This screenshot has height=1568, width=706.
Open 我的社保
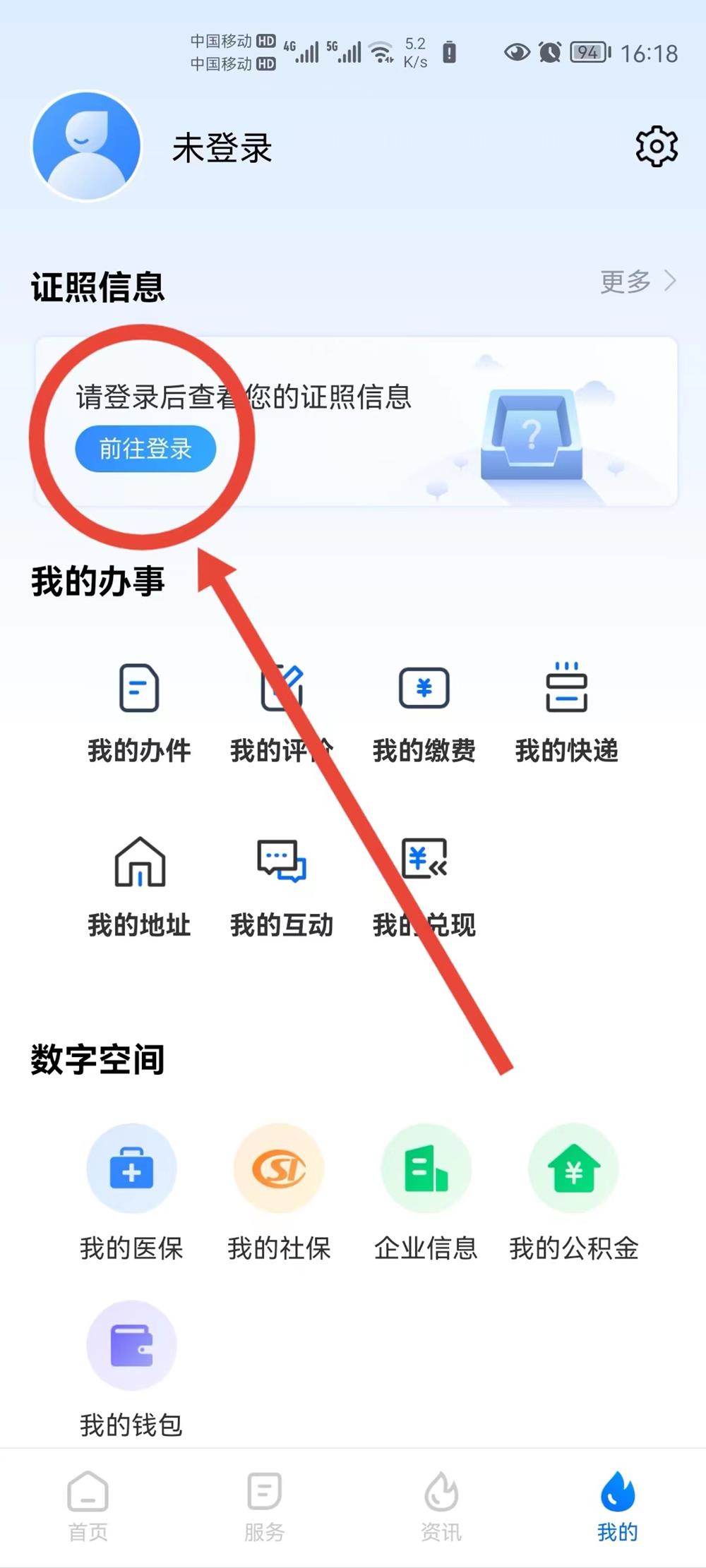[x=279, y=1191]
